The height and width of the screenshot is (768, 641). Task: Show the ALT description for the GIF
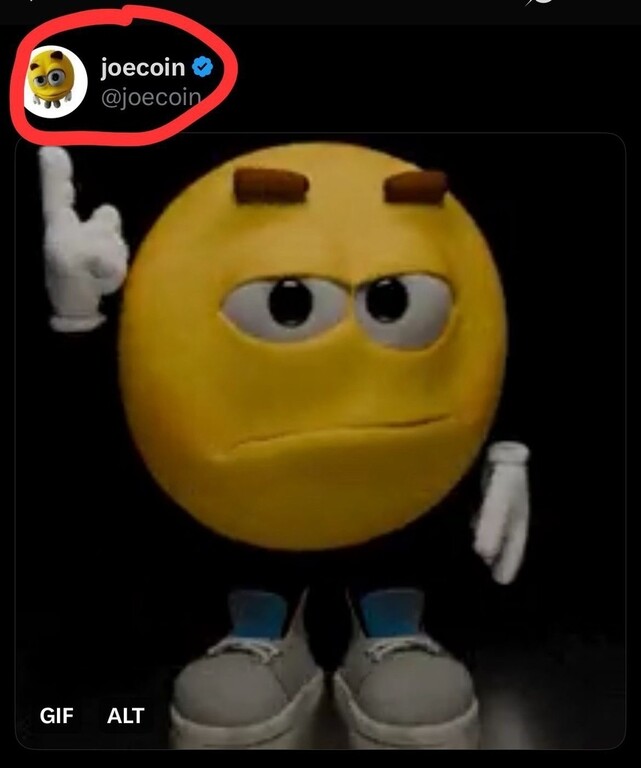point(125,715)
